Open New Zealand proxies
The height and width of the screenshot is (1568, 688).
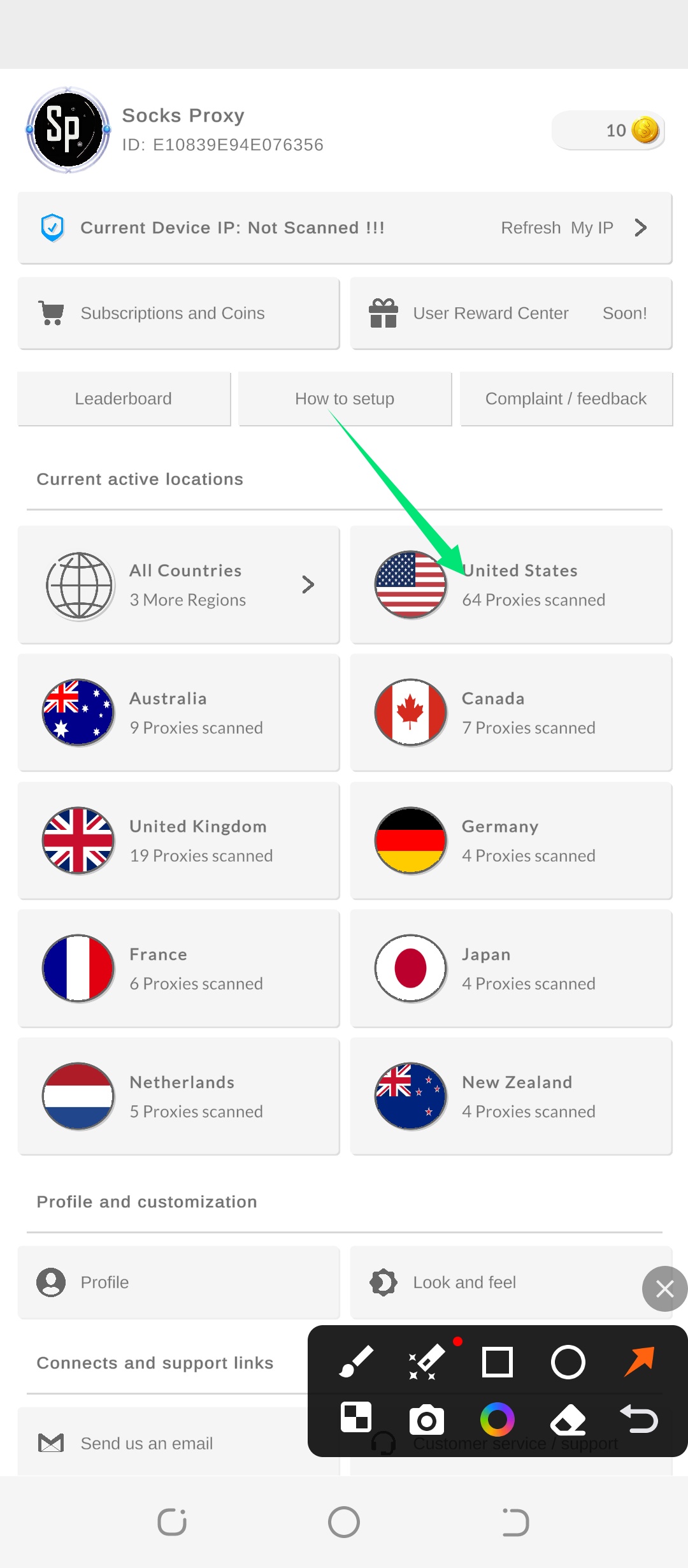click(x=511, y=1096)
